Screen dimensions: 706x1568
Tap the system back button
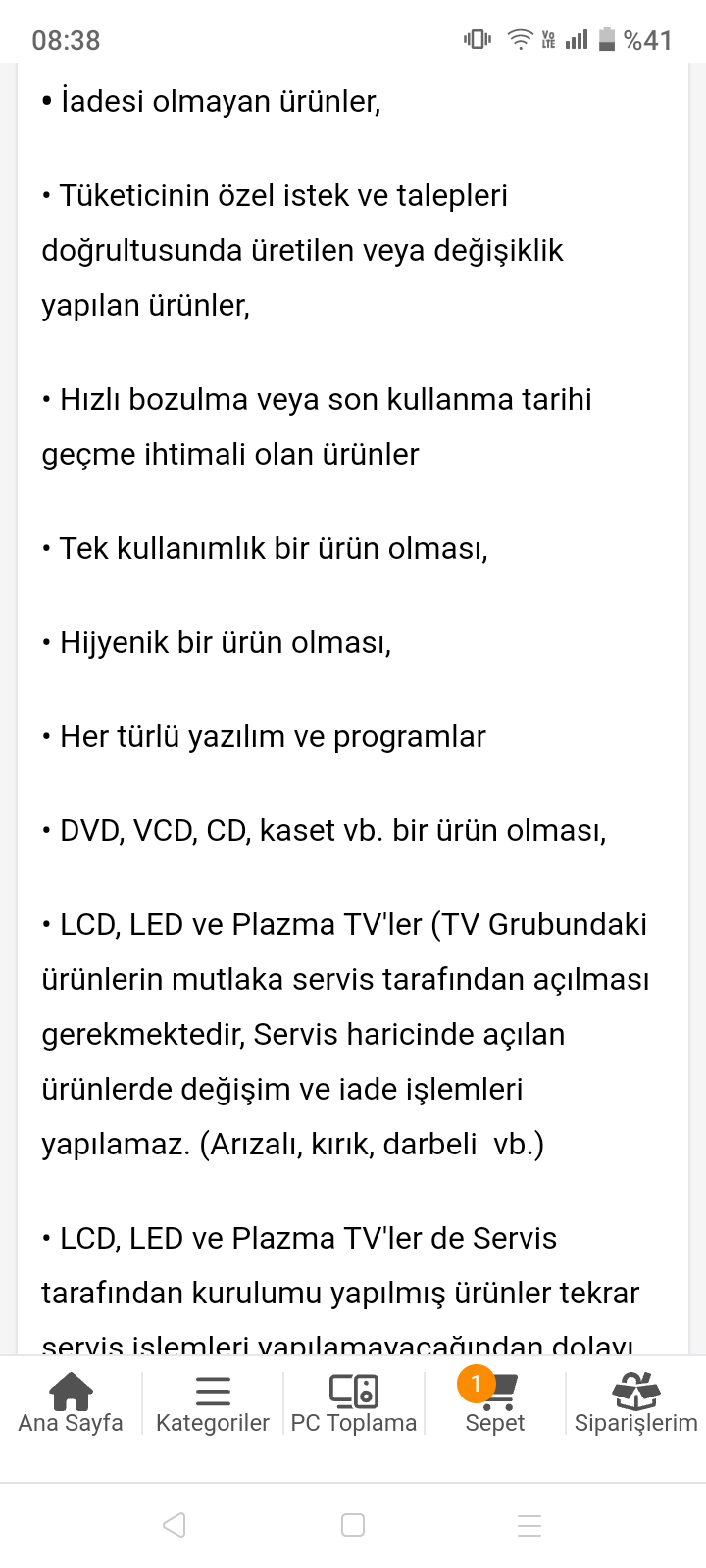175,1525
